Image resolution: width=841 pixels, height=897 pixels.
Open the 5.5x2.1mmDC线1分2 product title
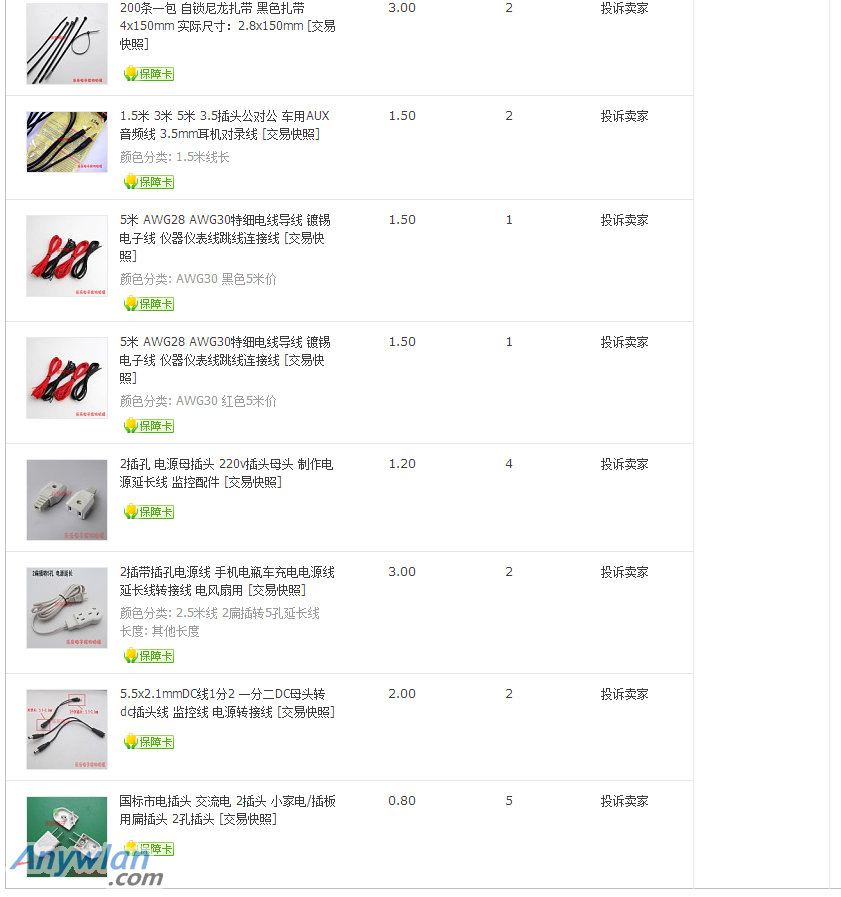pos(227,703)
